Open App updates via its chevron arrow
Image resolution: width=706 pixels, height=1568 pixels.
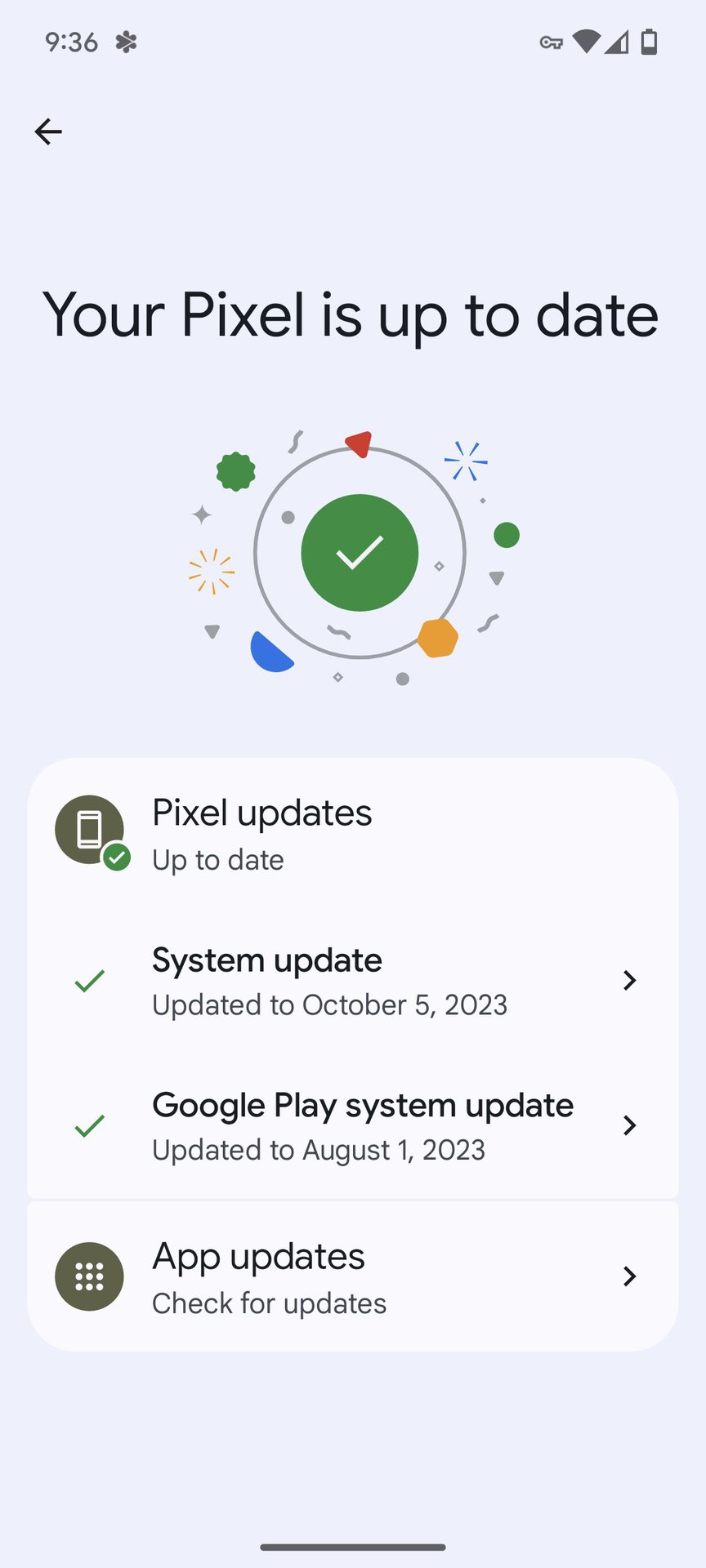629,1276
